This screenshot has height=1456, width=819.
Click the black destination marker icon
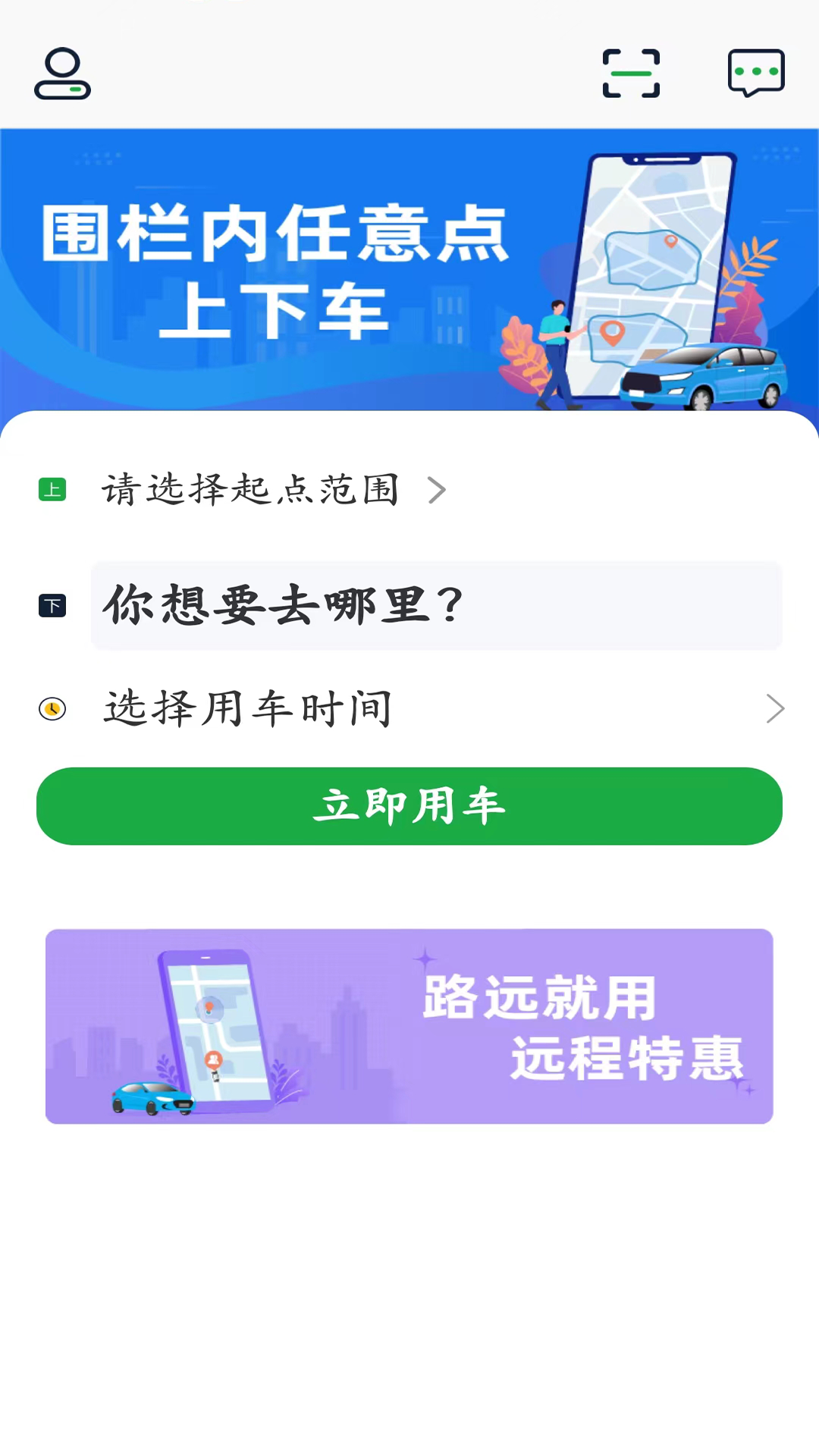(x=52, y=605)
